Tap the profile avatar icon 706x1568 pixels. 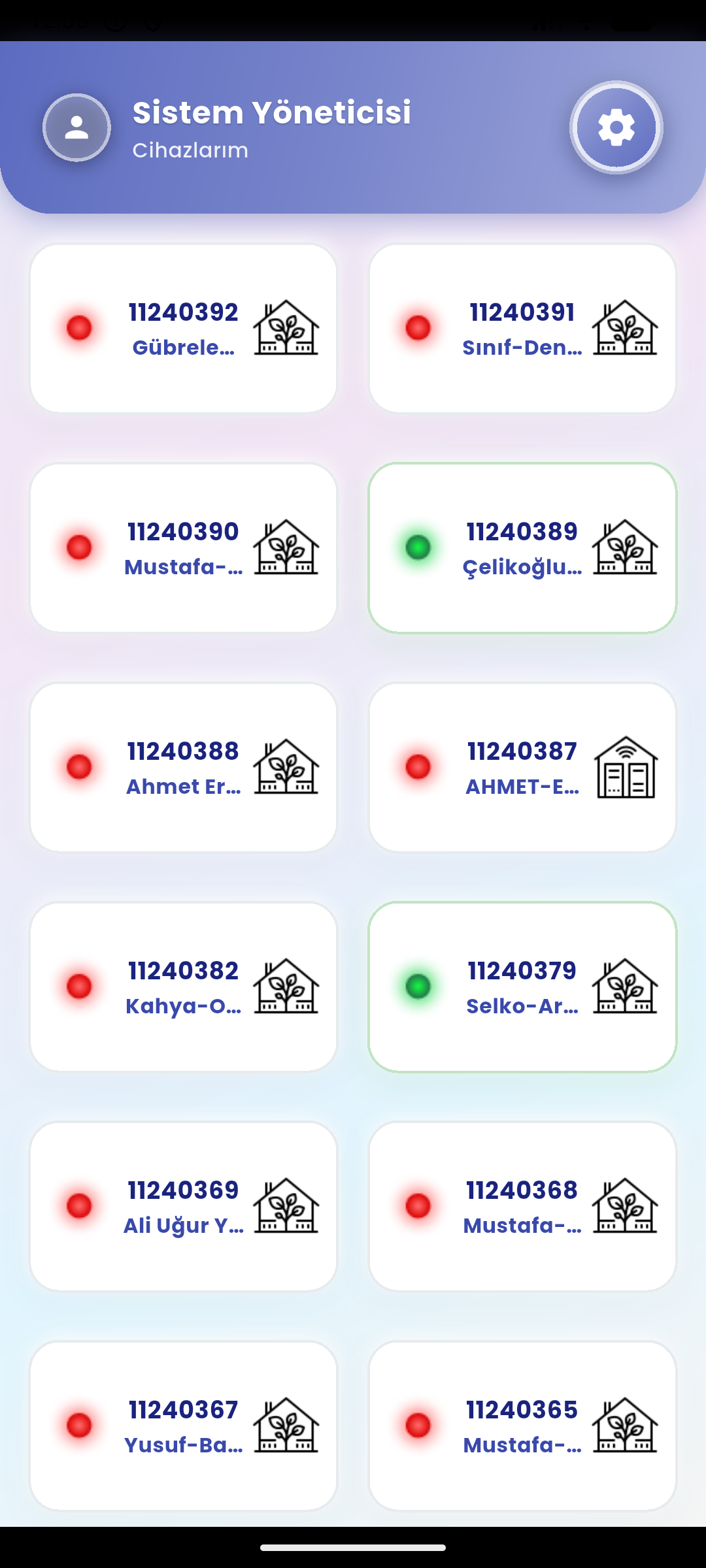[76, 127]
